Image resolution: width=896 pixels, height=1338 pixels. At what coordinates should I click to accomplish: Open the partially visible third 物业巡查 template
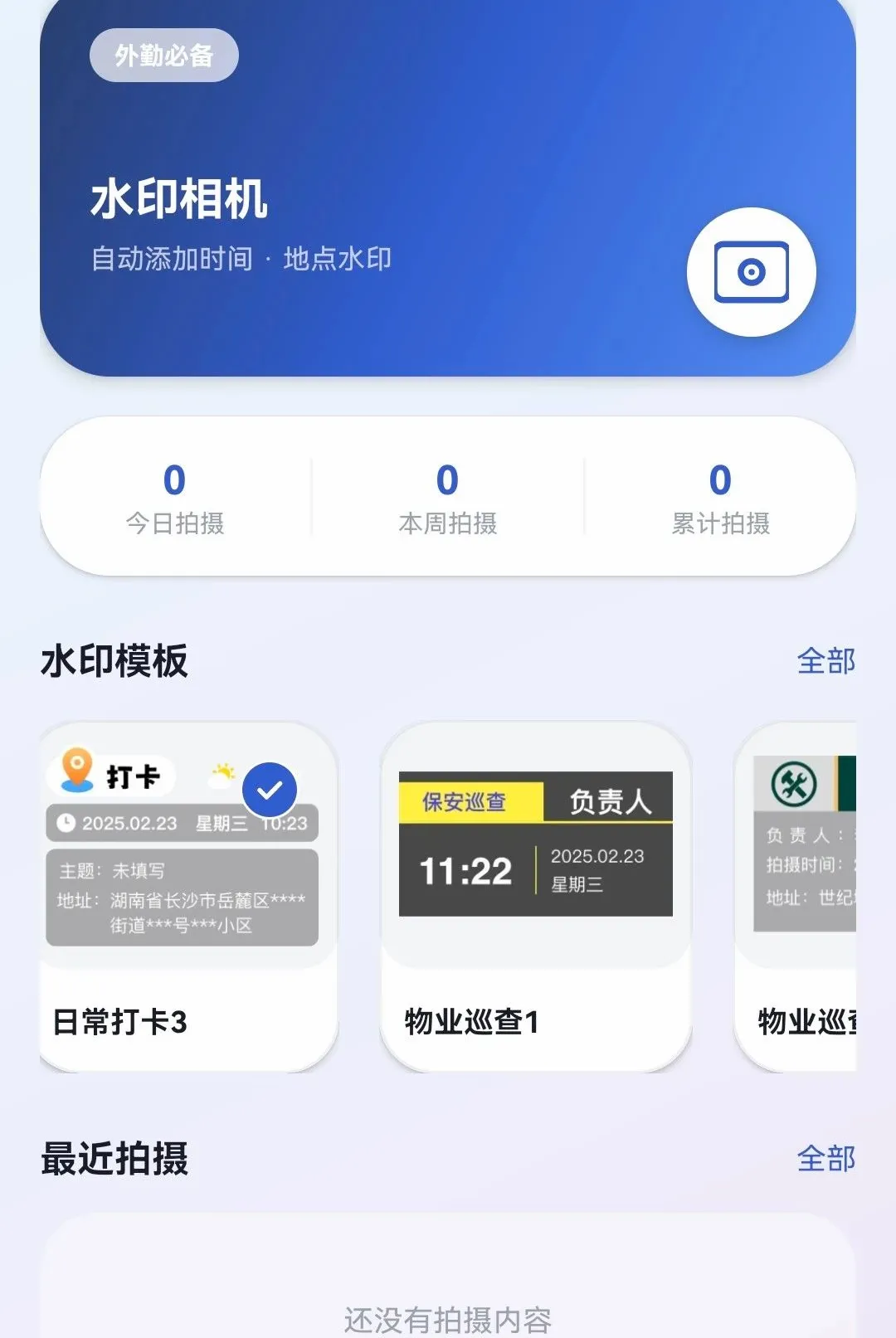pos(796,898)
